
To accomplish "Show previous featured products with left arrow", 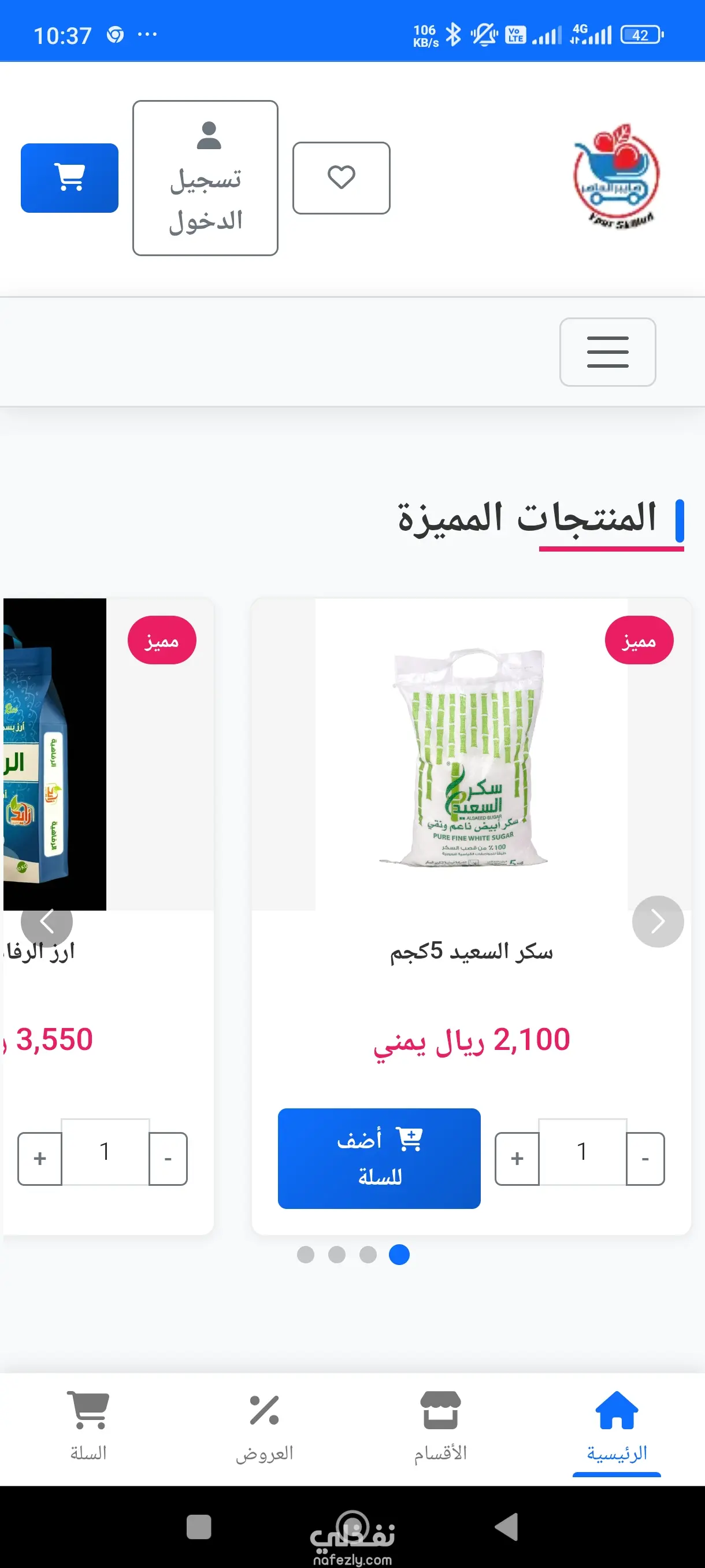I will coord(47,921).
